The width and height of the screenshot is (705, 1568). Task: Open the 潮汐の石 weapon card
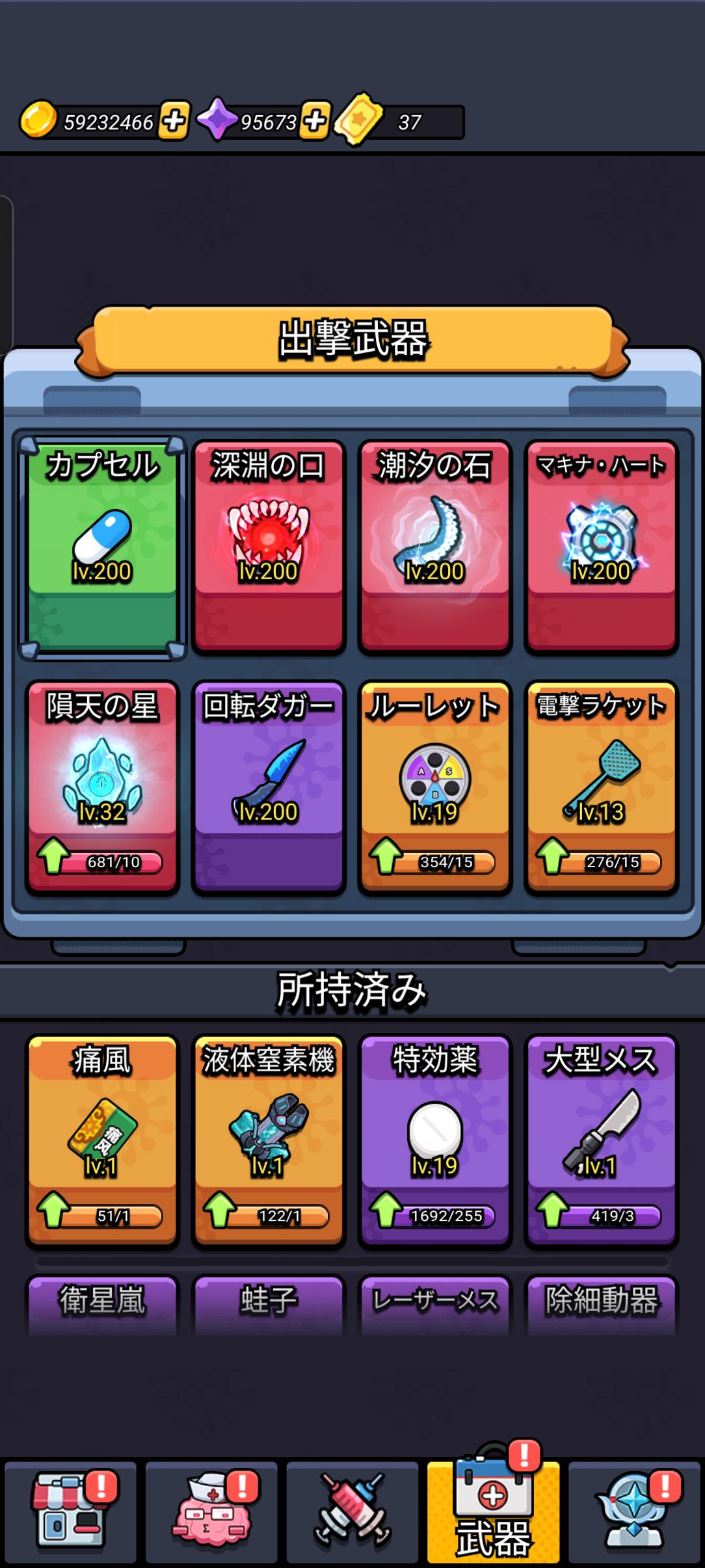pos(434,546)
